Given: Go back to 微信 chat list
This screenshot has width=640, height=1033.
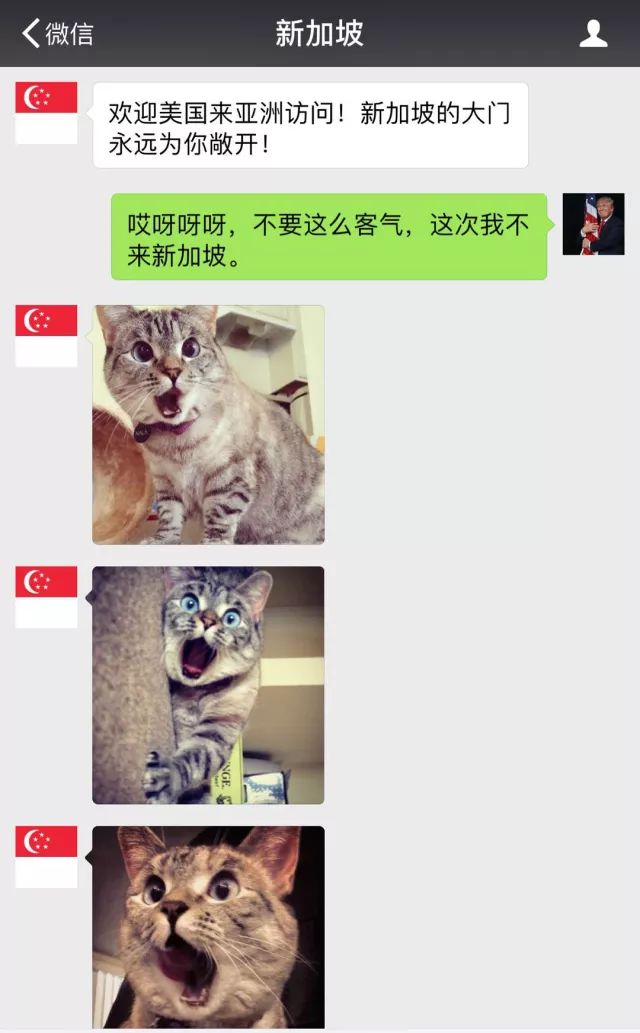Looking at the screenshot, I should [x=57, y=33].
